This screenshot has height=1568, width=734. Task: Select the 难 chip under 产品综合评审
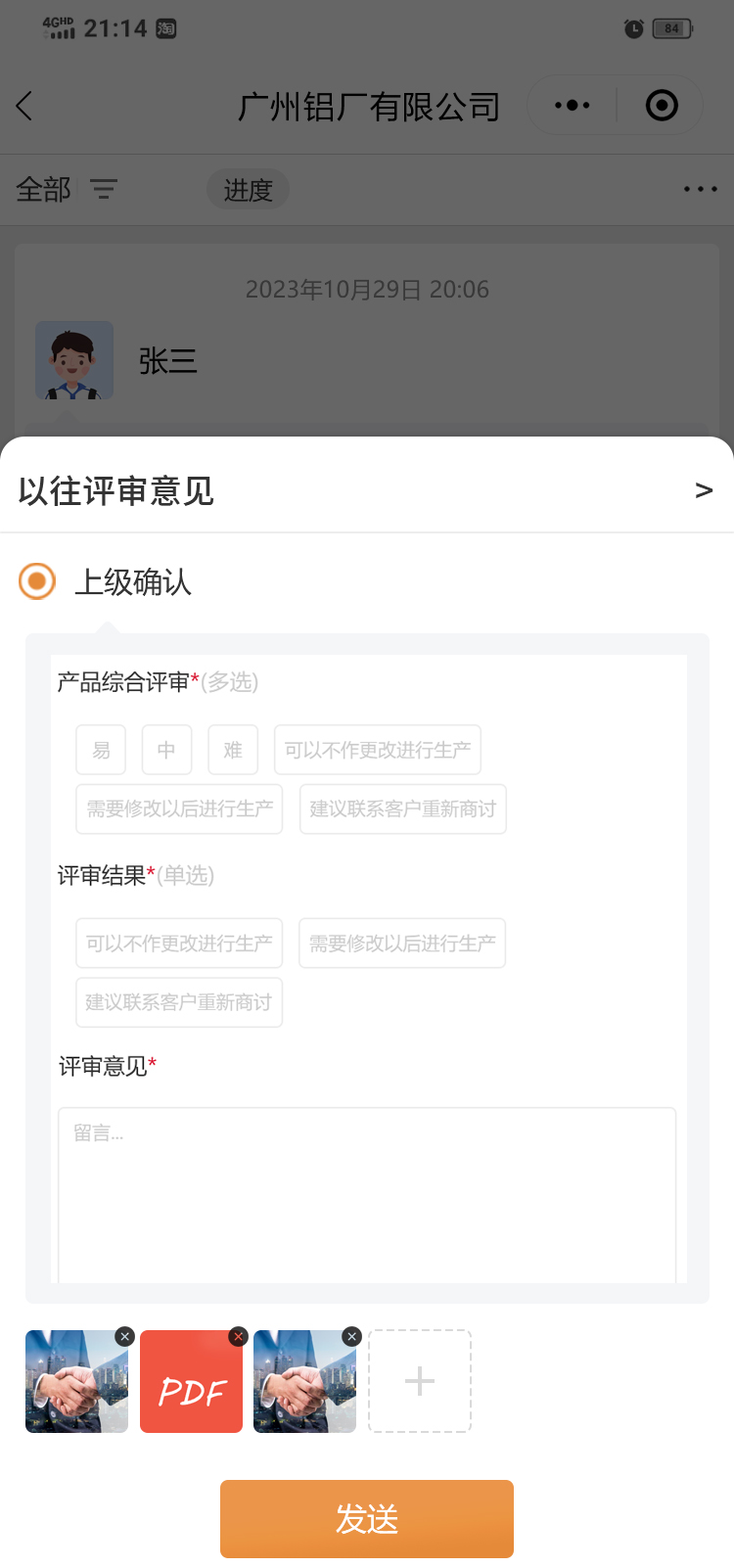[x=233, y=750]
